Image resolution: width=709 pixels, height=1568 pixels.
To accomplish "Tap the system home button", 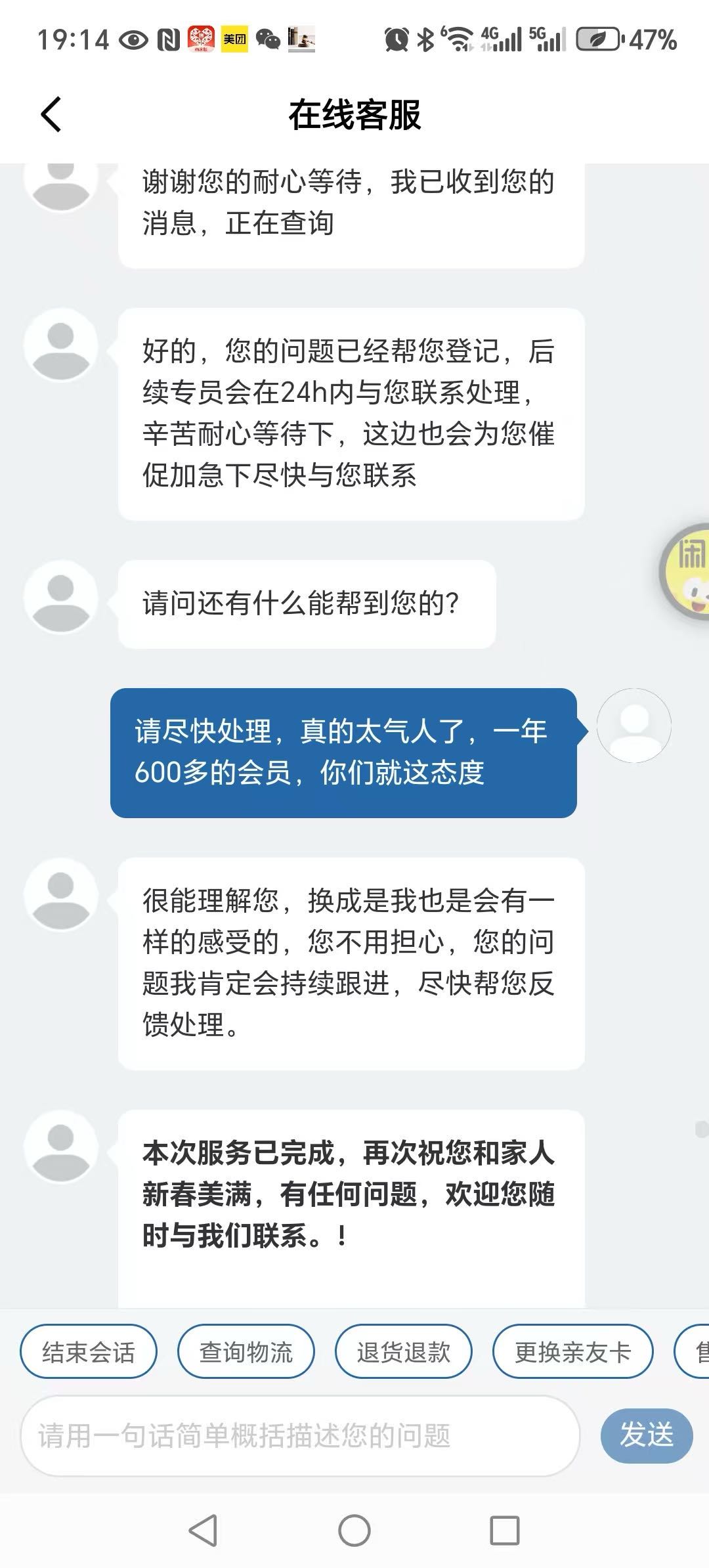I will click(354, 1531).
